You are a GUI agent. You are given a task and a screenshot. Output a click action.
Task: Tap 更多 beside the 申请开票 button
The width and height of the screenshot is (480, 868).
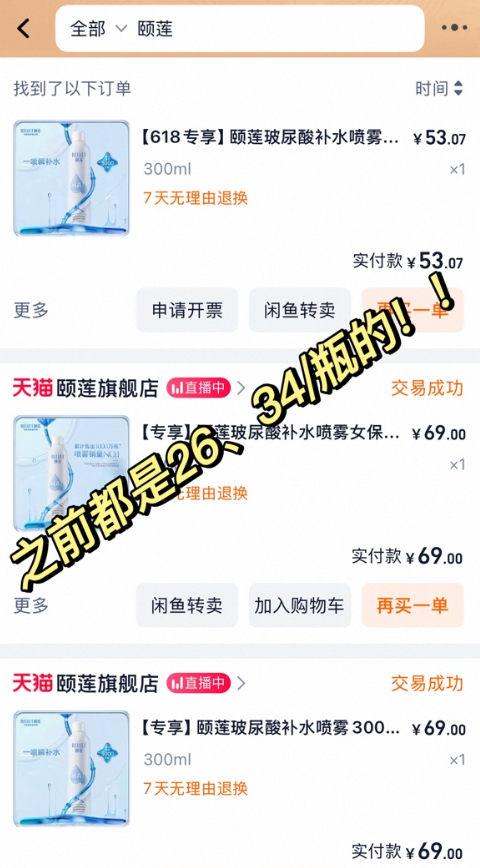[x=31, y=310]
